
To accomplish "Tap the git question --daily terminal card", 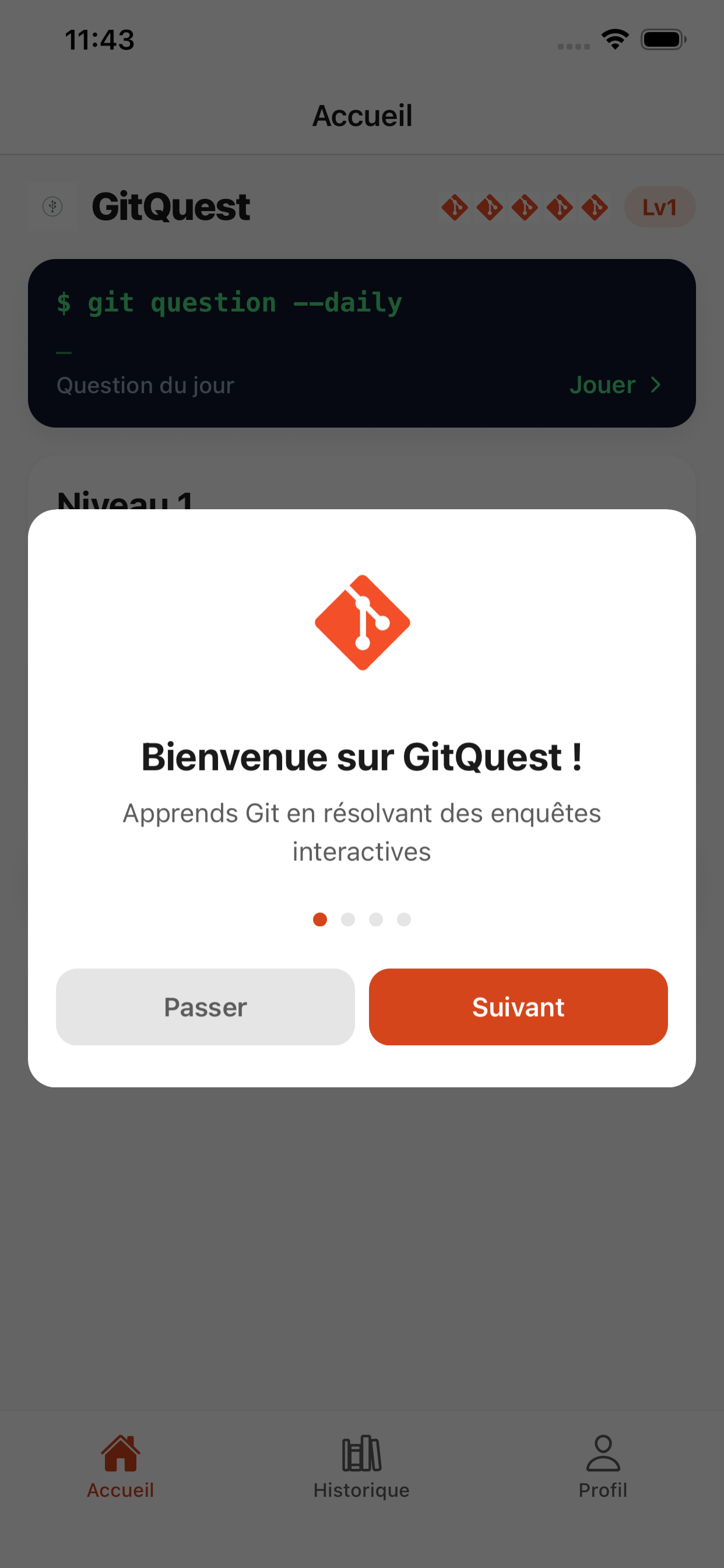I will pyautogui.click(x=362, y=341).
